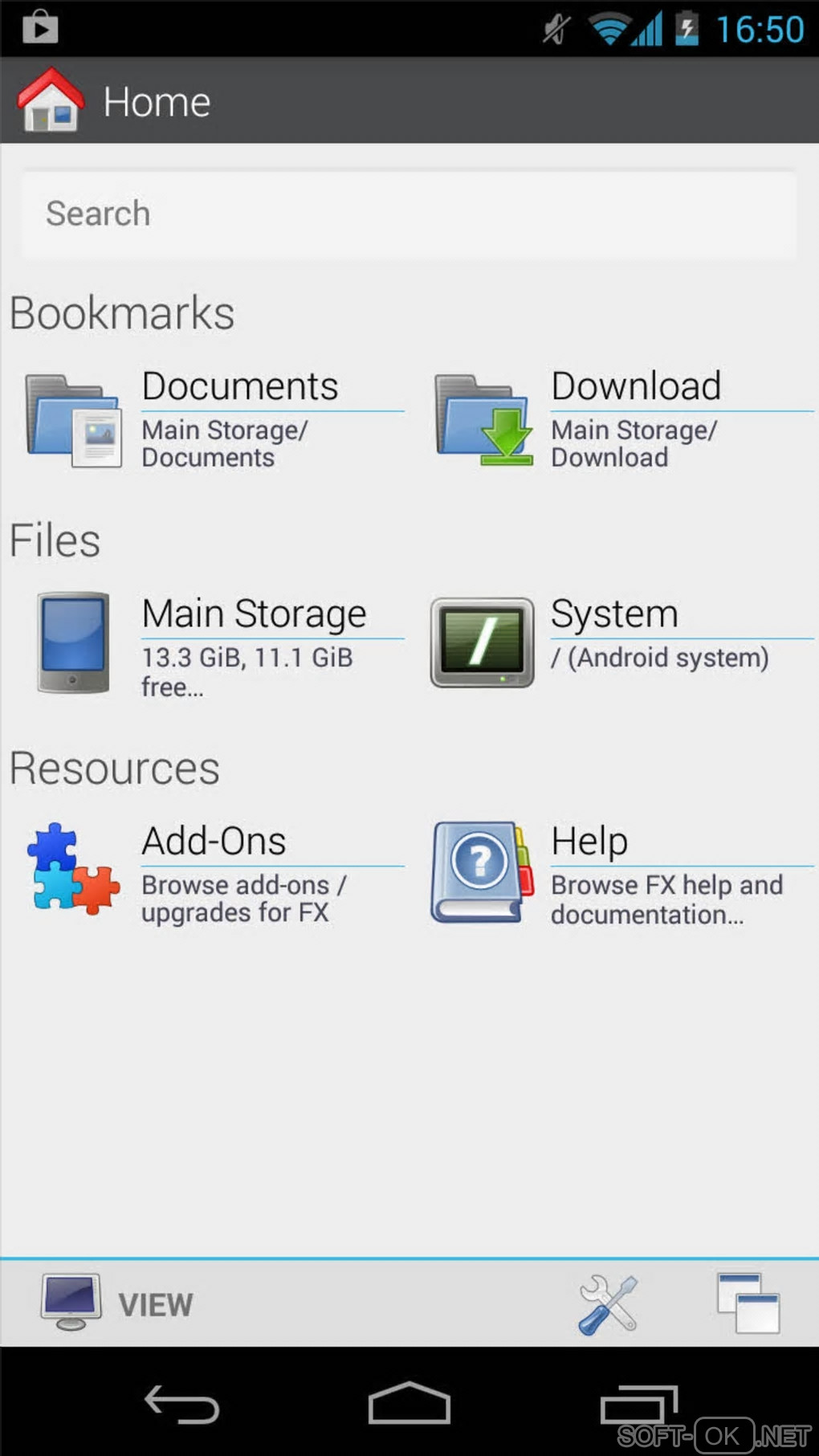
Task: Go back with the system back button
Action: point(181,1405)
